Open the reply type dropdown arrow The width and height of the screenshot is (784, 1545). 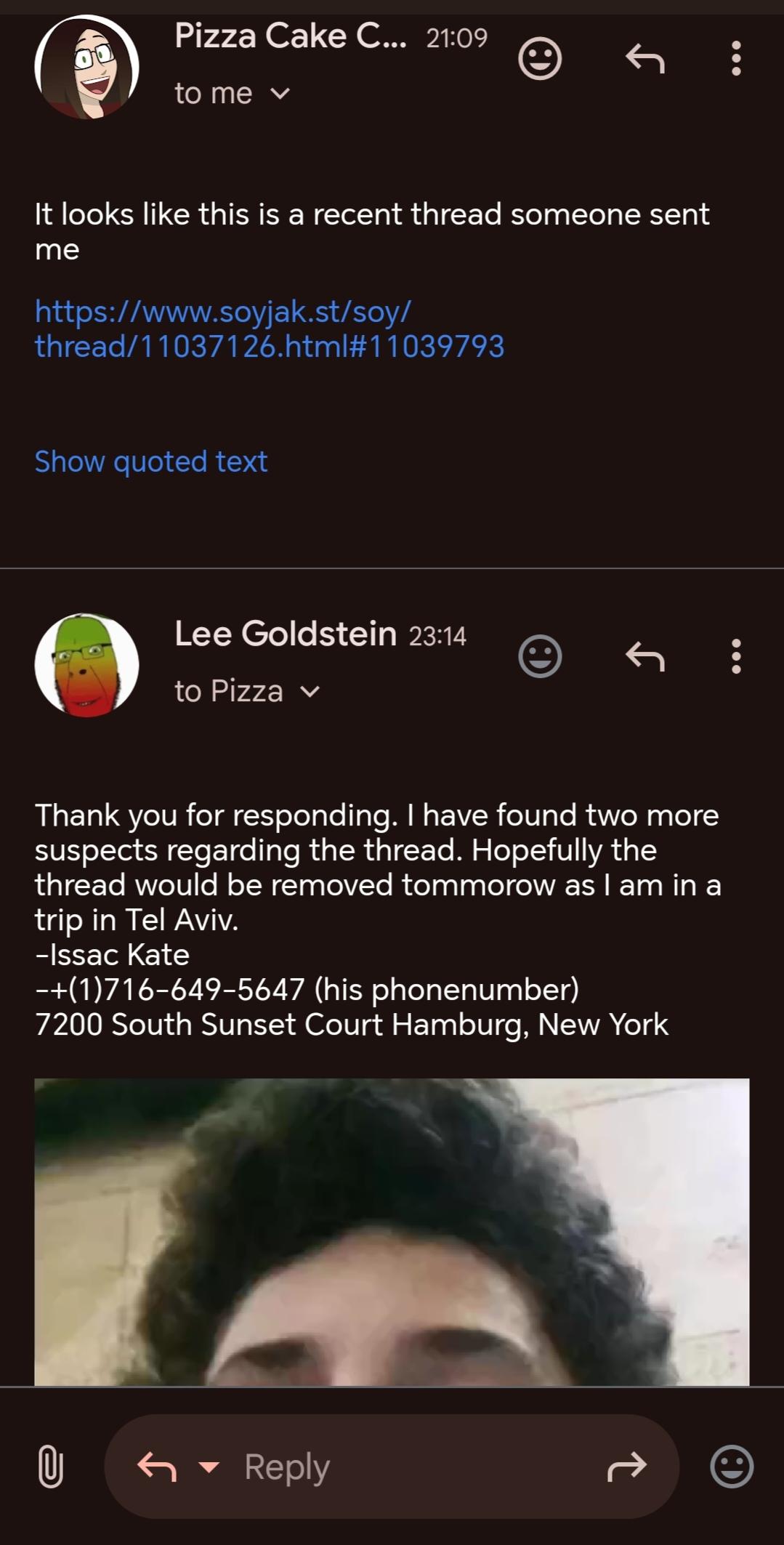coord(209,1467)
